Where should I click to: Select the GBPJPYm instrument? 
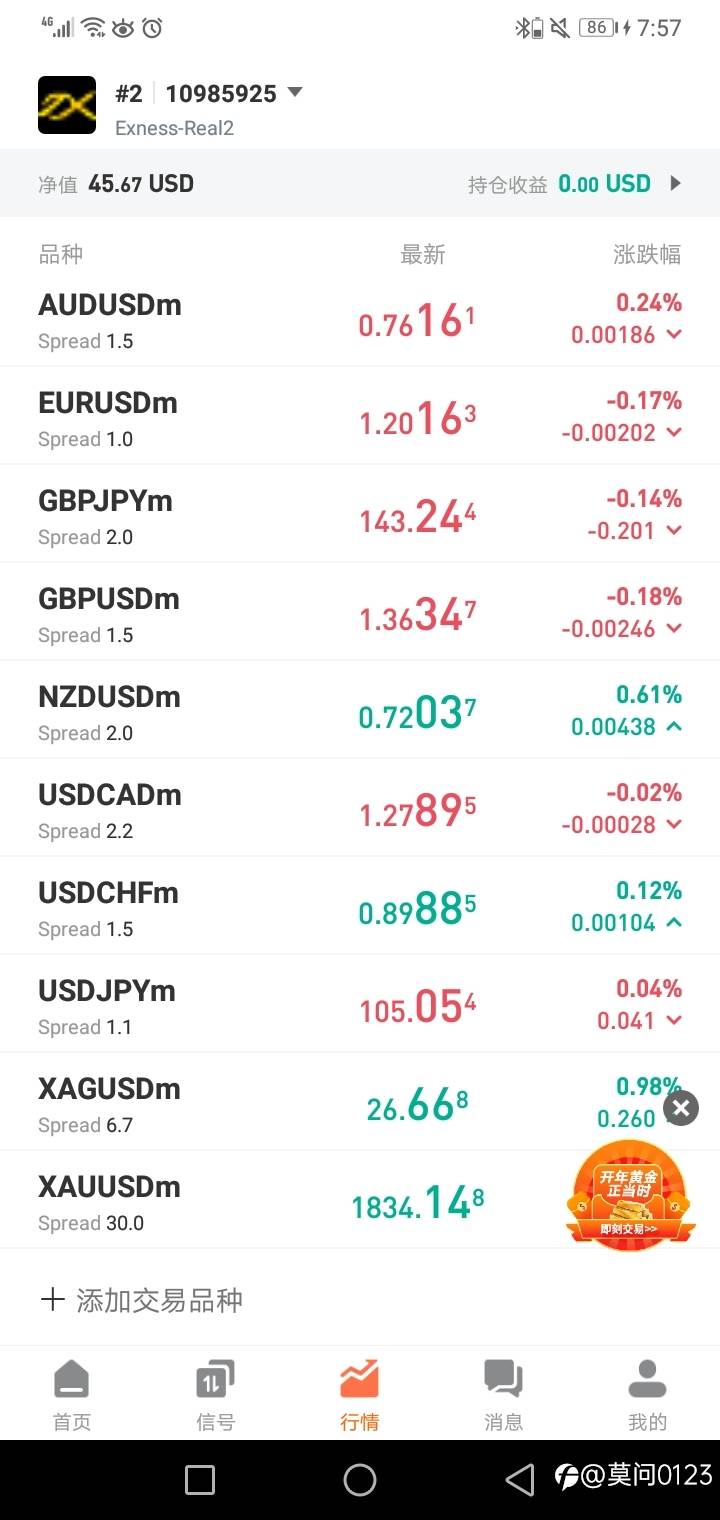(x=360, y=514)
